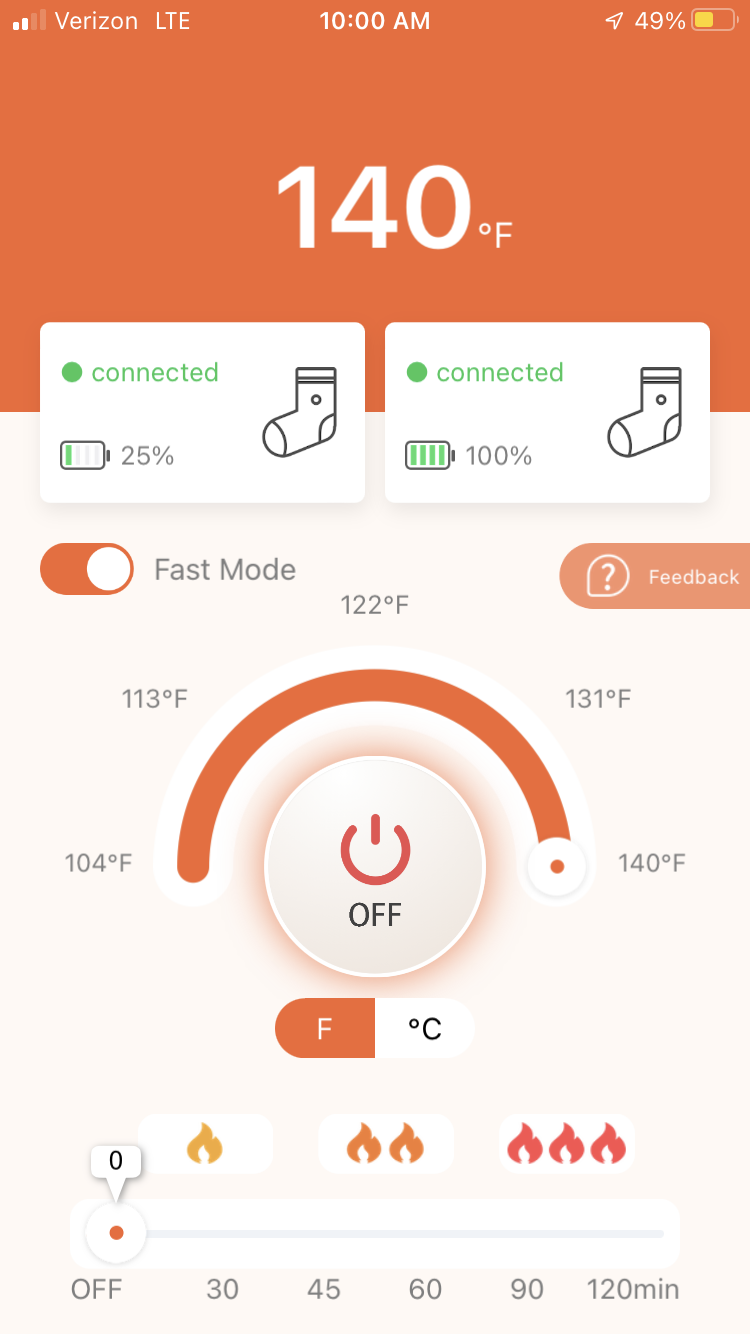This screenshot has width=750, height=1334.
Task: Choose the double flame heat level
Action: (386, 1143)
